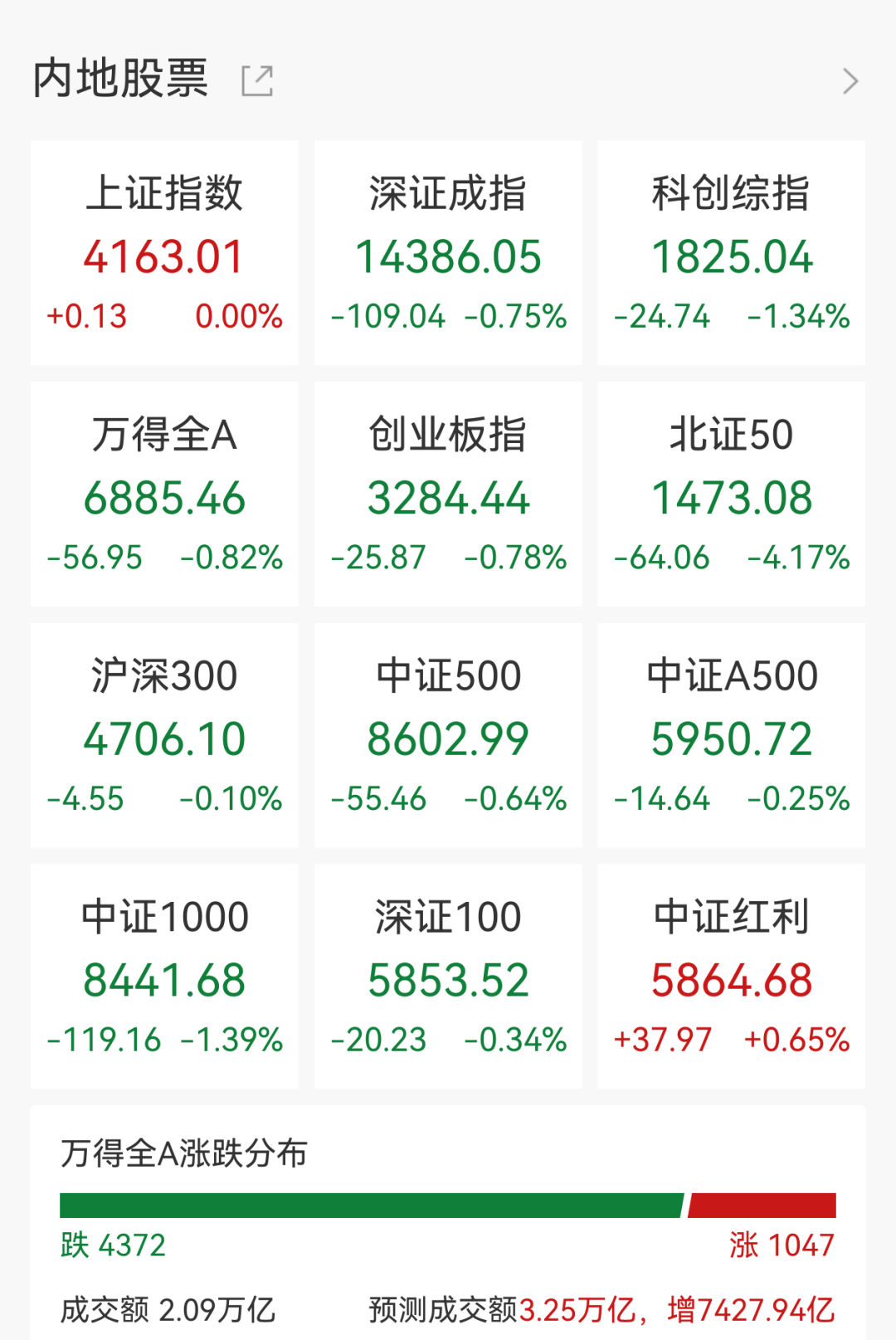This screenshot has height=1340, width=896.
Task: Open the 上证指数 index card
Action: pos(164,253)
